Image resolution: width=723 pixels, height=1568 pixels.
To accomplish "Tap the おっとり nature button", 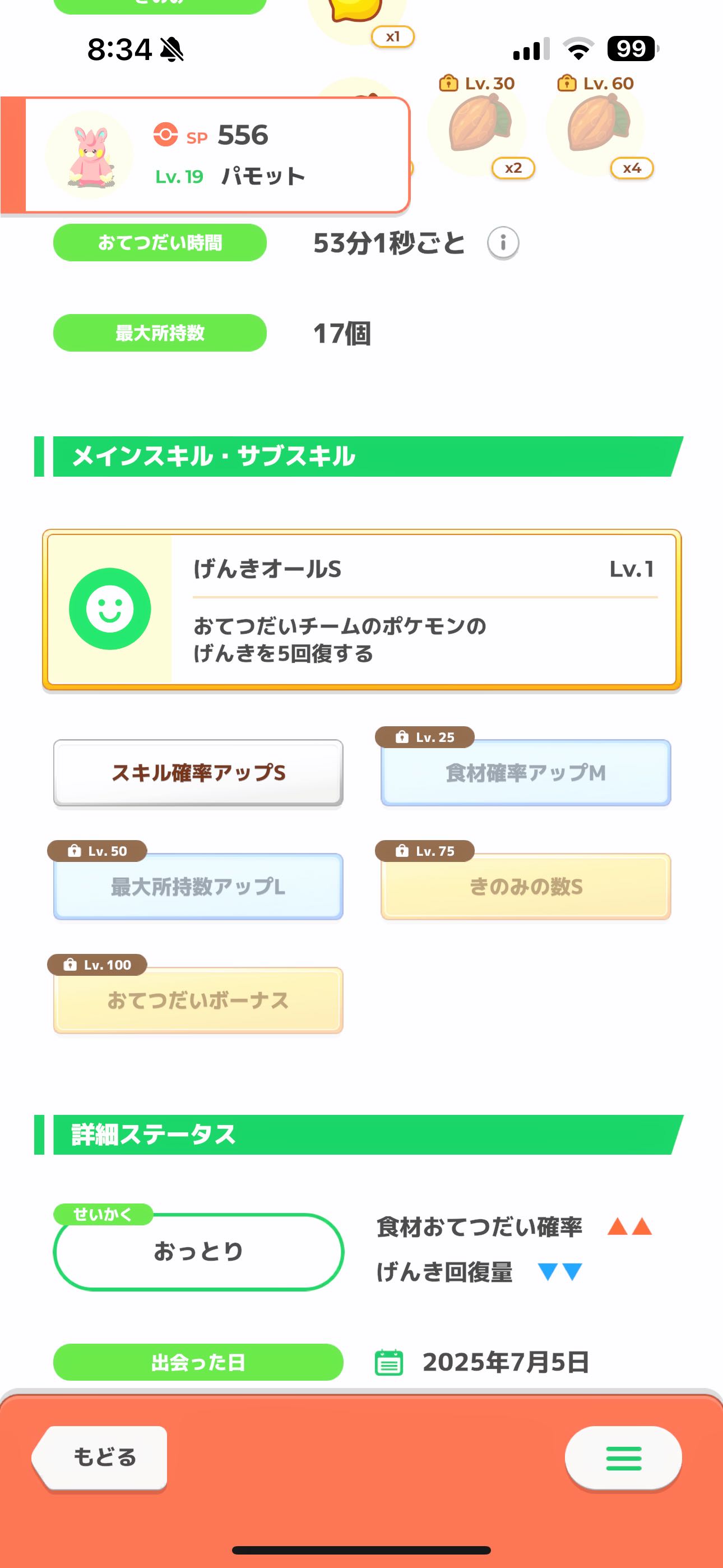I will click(198, 1252).
